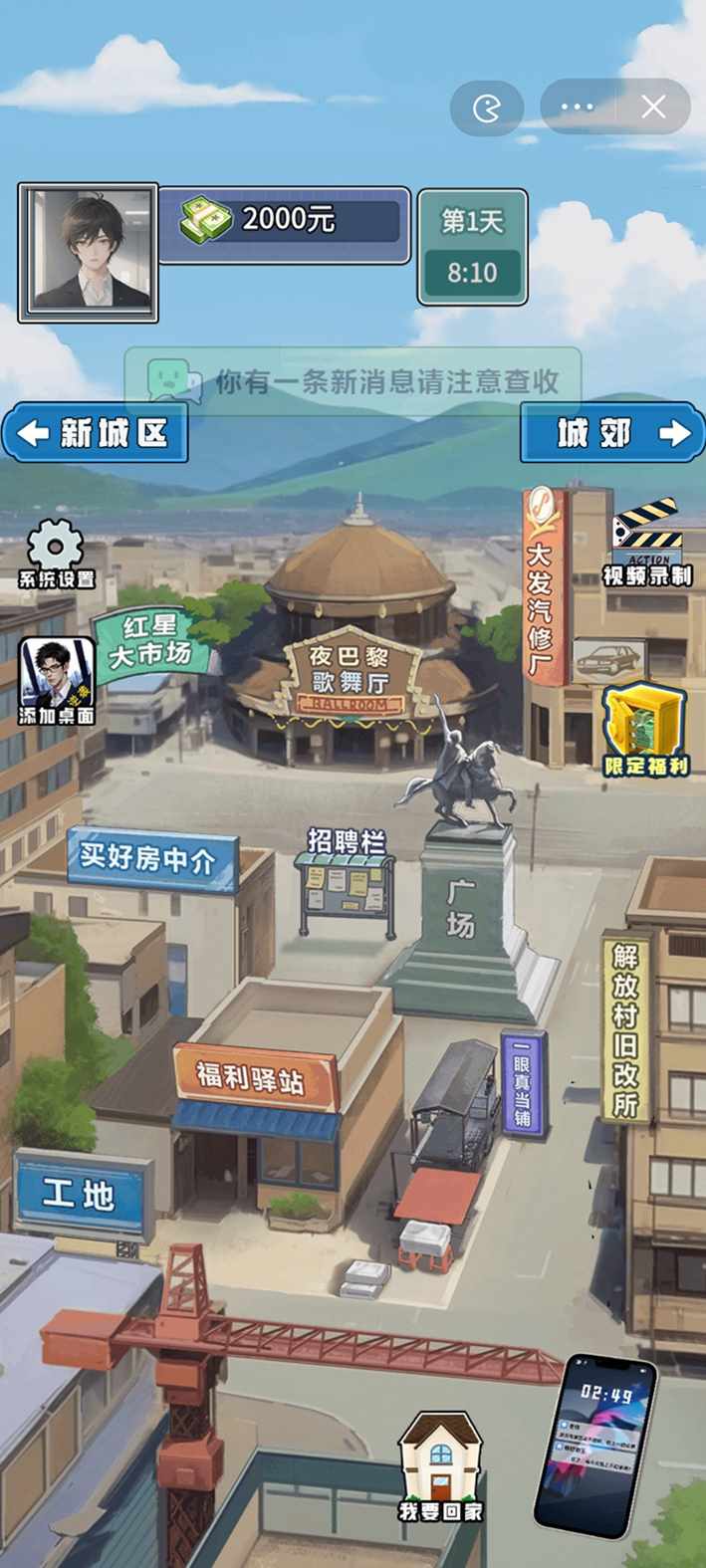Go to 城郊 with the right arrow button
Image resolution: width=706 pixels, height=1568 pixels.
click(611, 432)
